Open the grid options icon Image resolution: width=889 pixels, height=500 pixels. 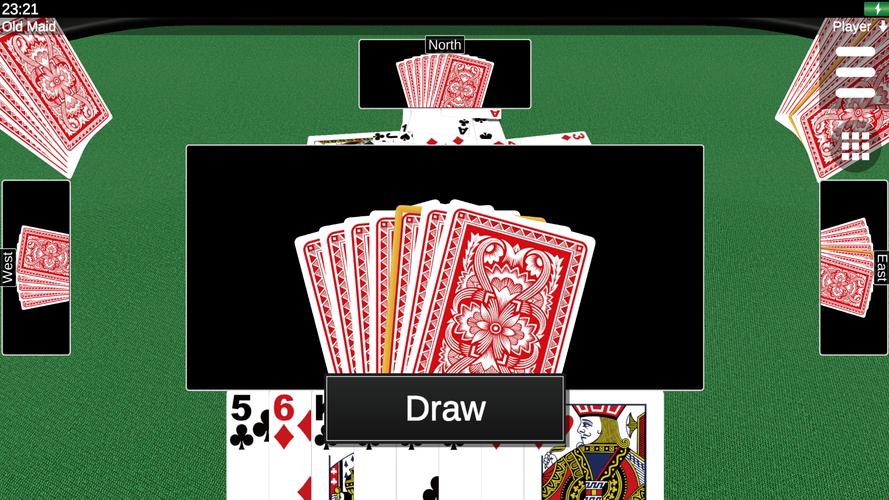point(855,146)
